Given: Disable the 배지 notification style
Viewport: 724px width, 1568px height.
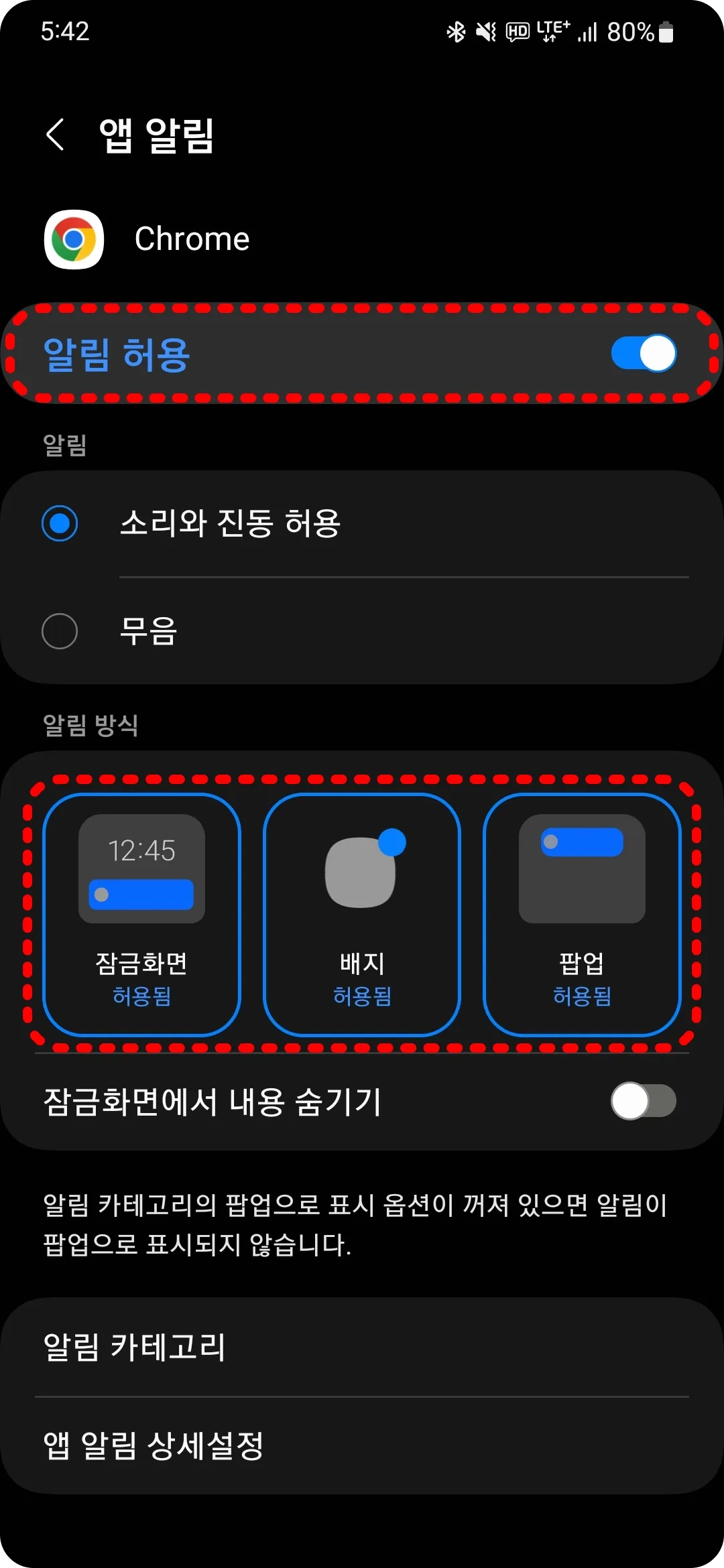Looking at the screenshot, I should pyautogui.click(x=362, y=915).
